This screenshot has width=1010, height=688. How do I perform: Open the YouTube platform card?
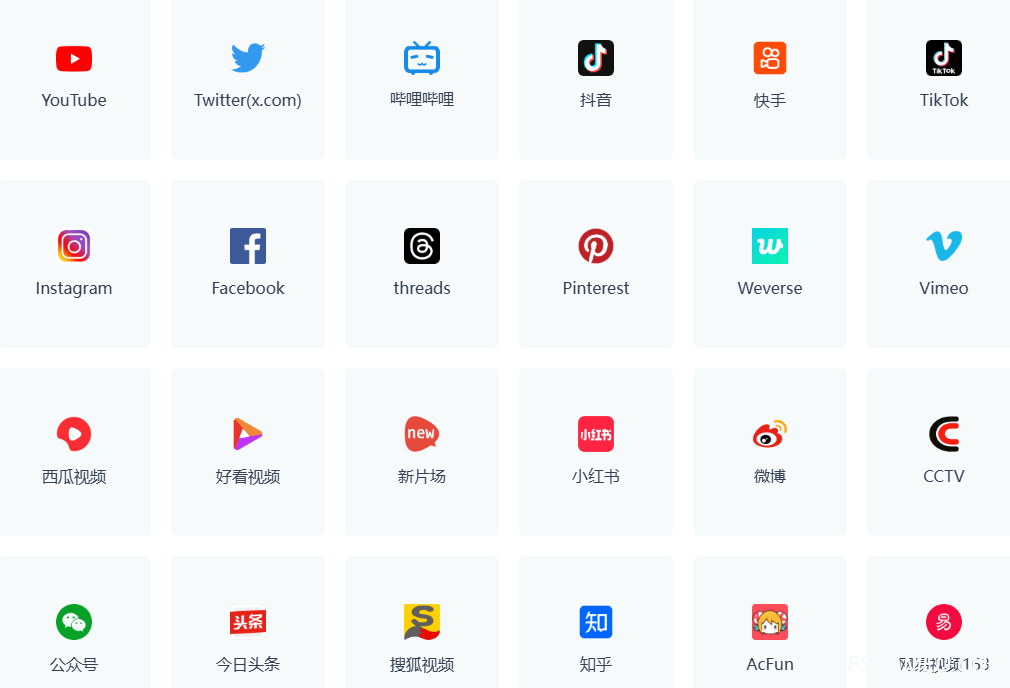coord(74,75)
